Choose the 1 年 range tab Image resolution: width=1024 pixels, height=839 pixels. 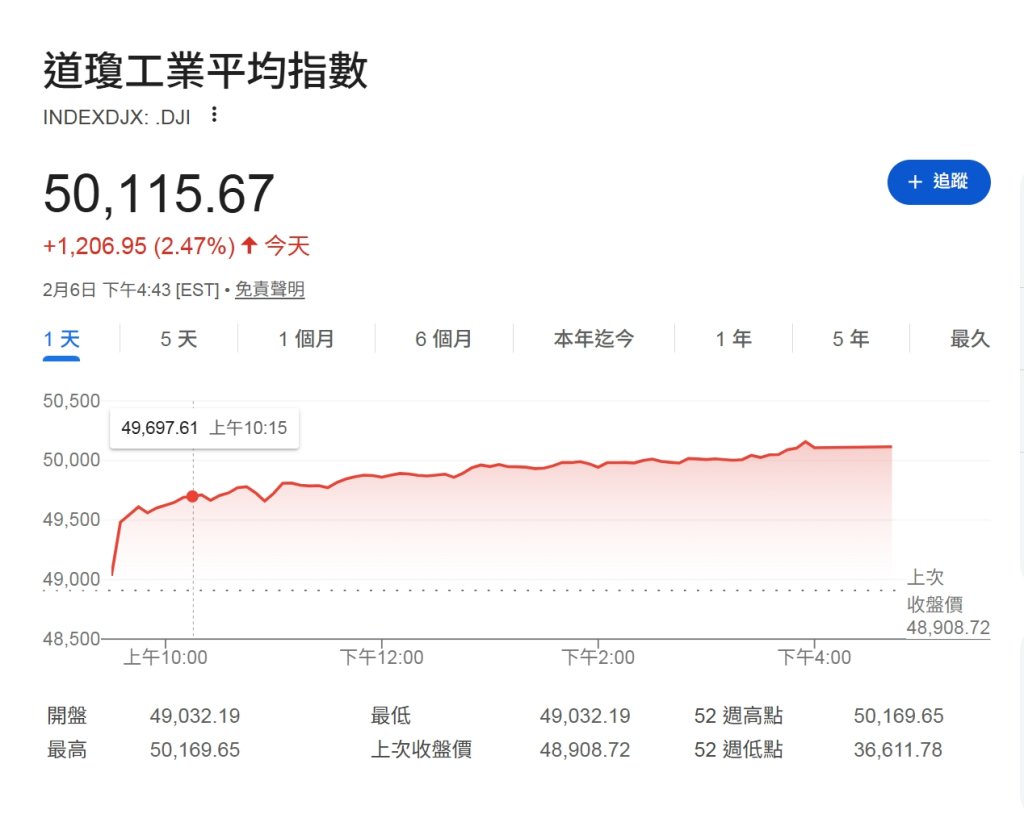pos(733,339)
